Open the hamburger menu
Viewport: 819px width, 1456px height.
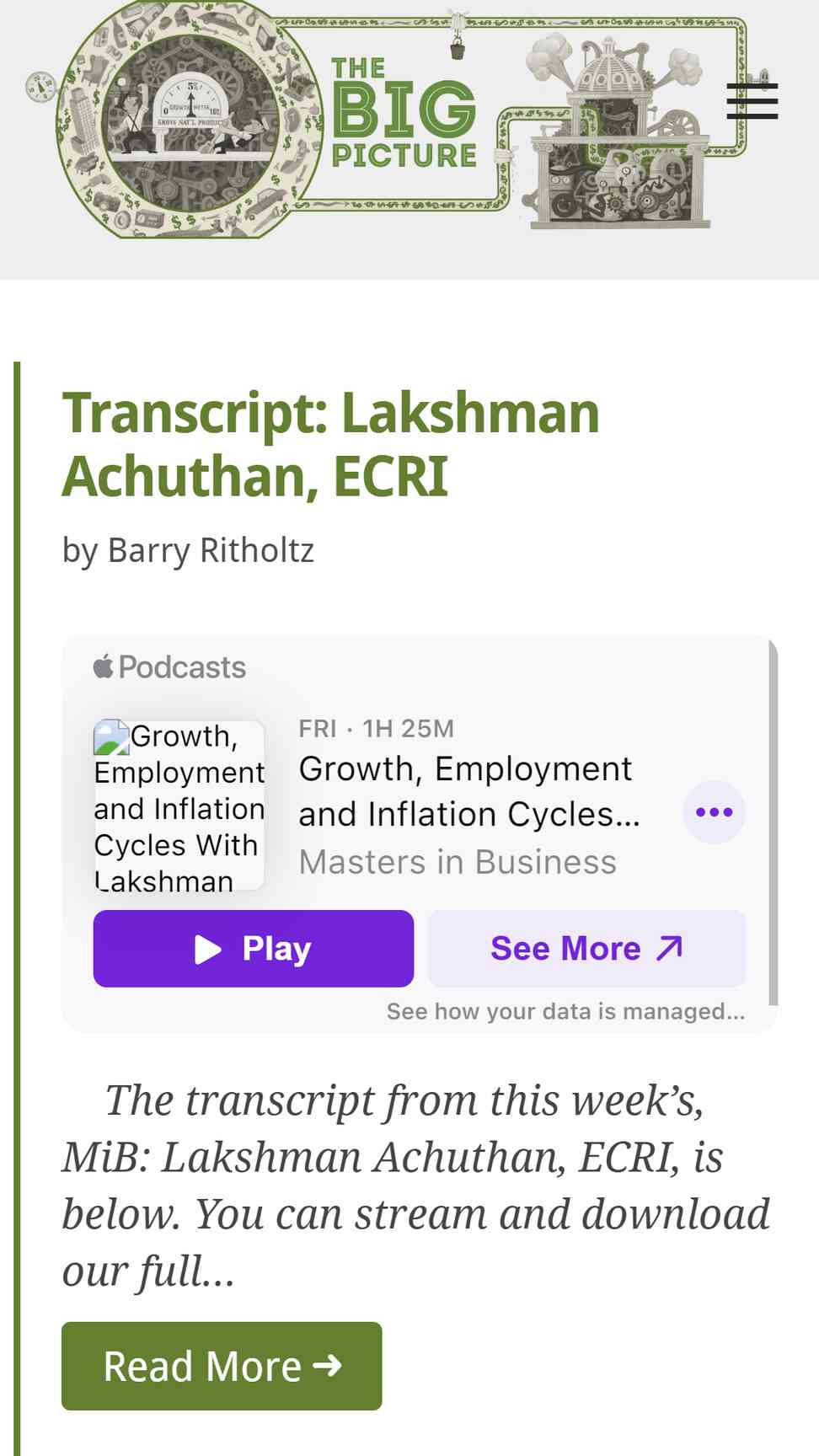click(x=752, y=101)
